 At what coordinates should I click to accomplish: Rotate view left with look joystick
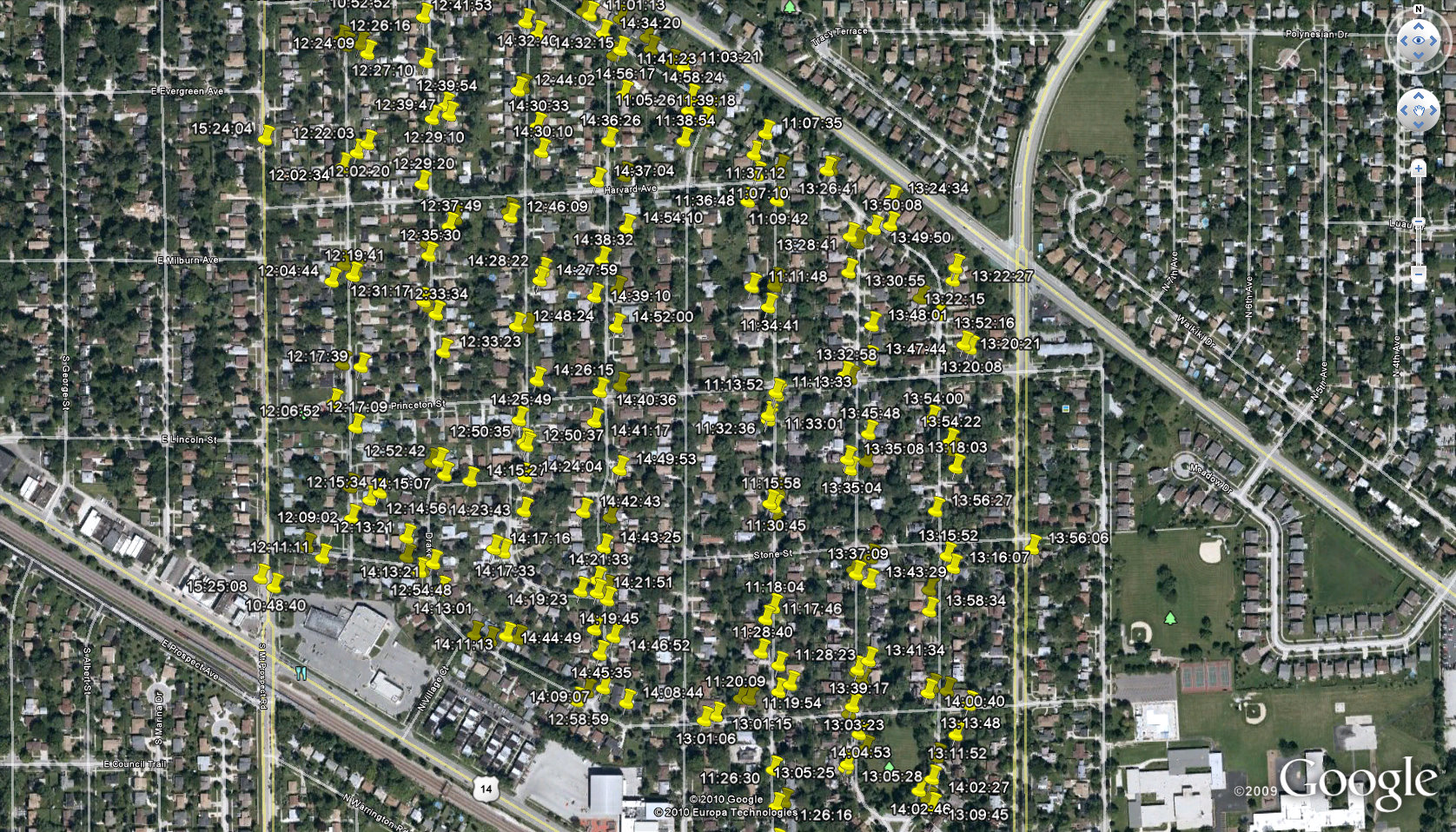(x=1404, y=41)
